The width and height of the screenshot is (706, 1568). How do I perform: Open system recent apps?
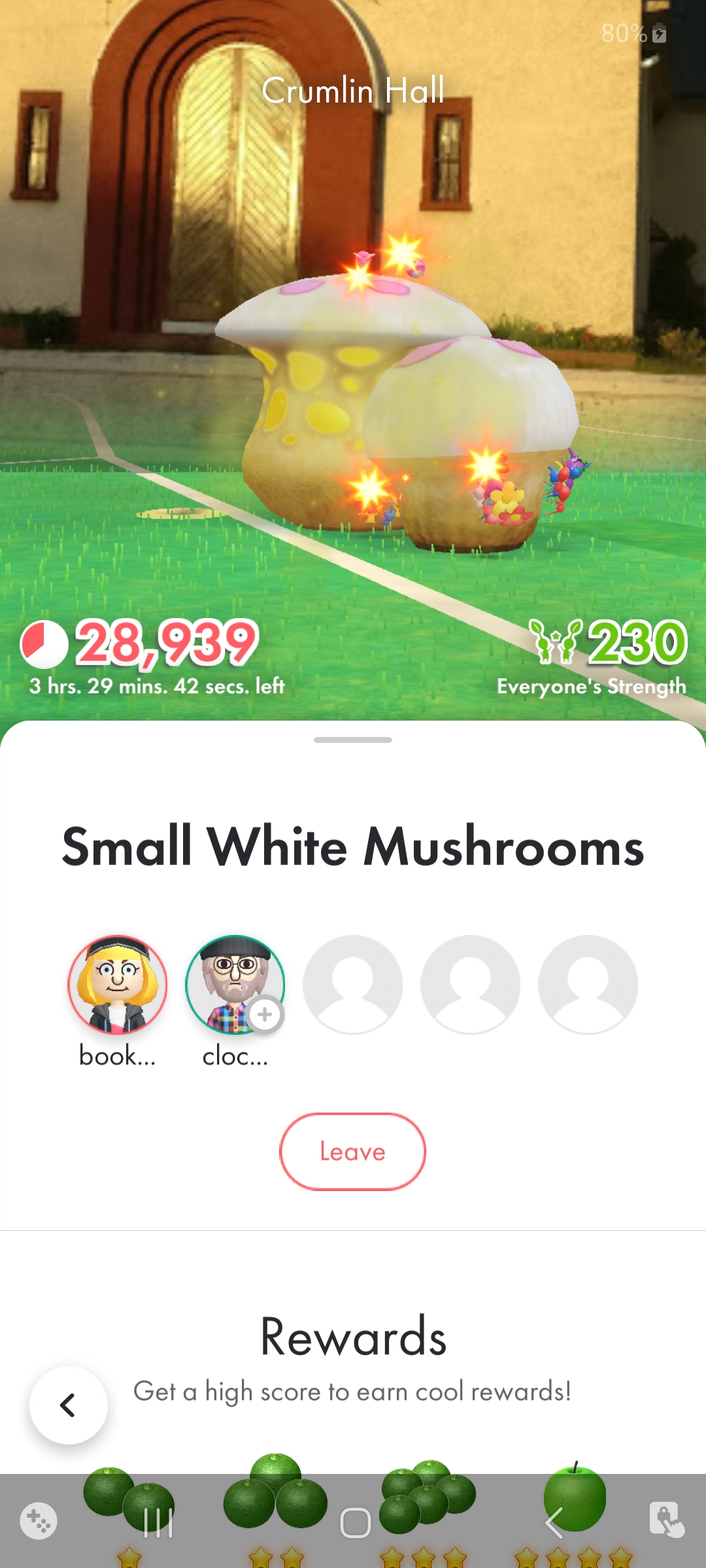pyautogui.click(x=158, y=1523)
